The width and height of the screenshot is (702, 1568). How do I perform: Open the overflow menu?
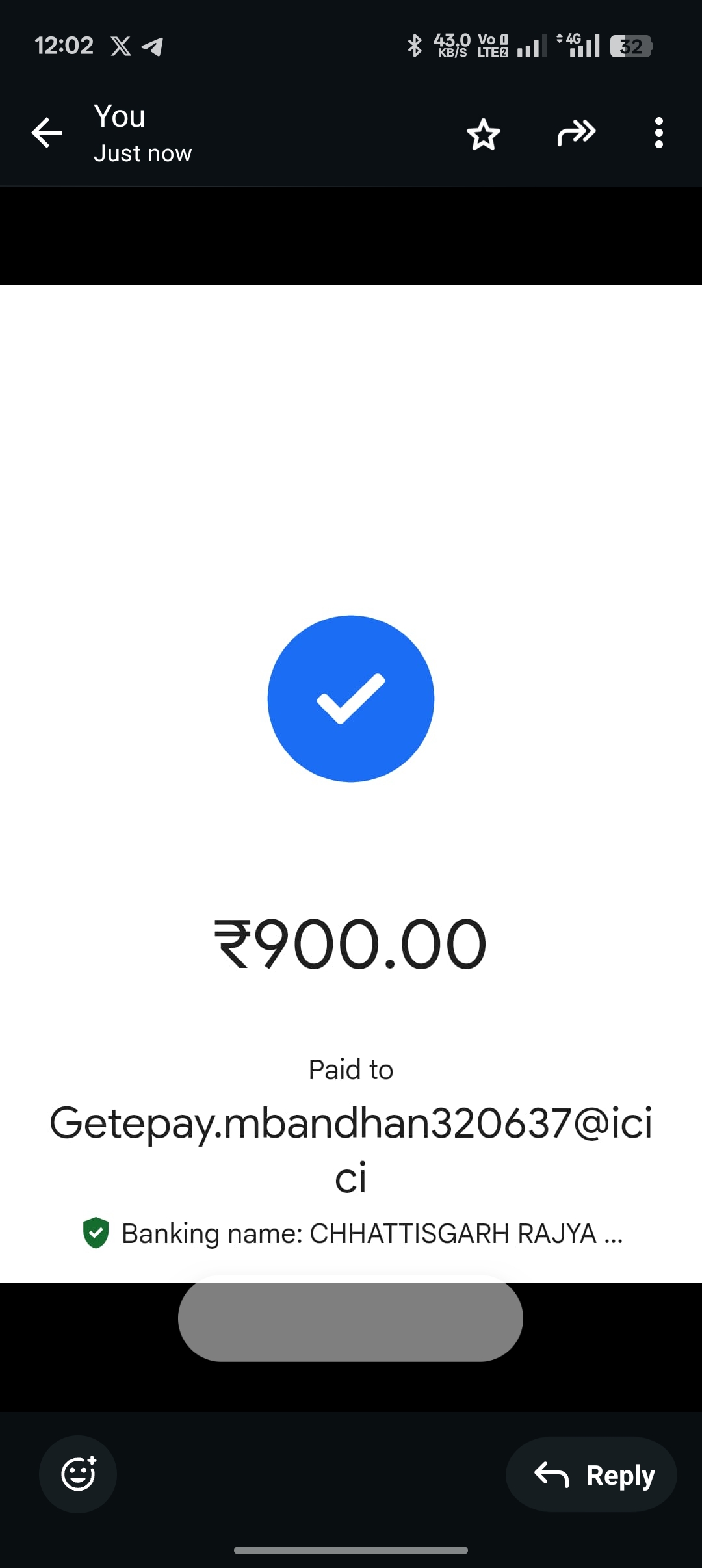click(658, 133)
